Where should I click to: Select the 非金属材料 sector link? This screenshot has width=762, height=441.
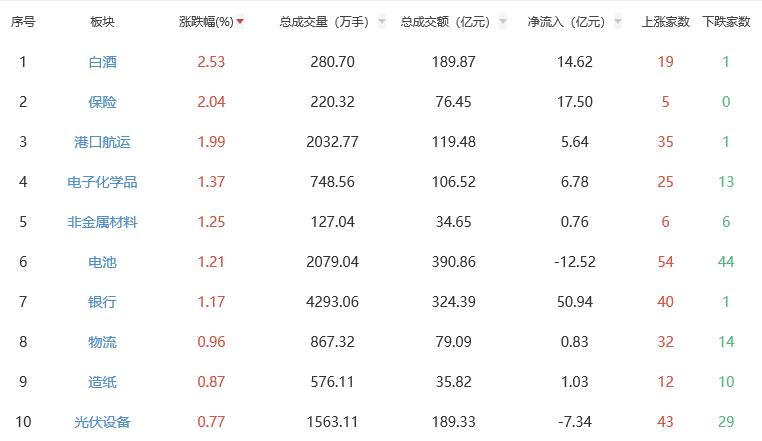click(x=102, y=222)
